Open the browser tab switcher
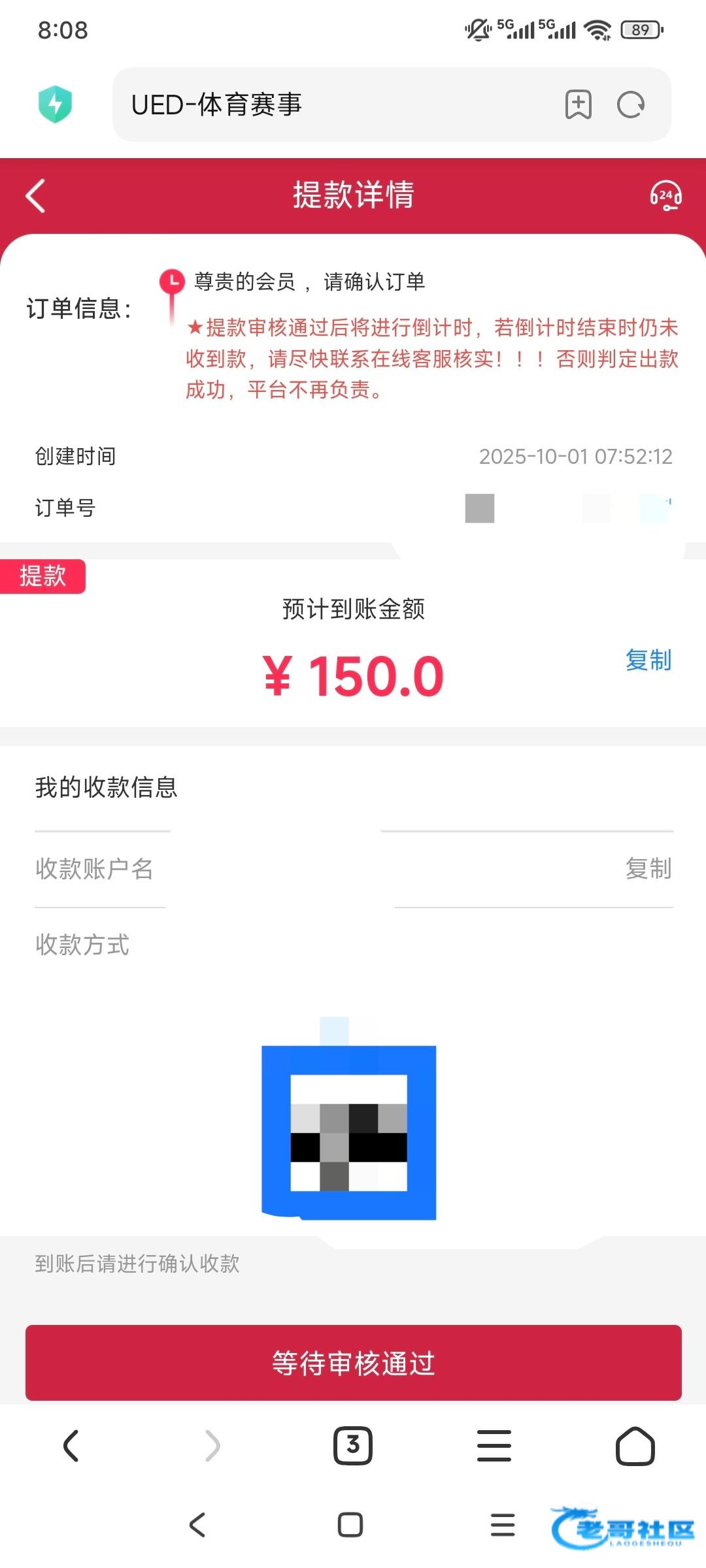The image size is (706, 1568). (x=353, y=1445)
